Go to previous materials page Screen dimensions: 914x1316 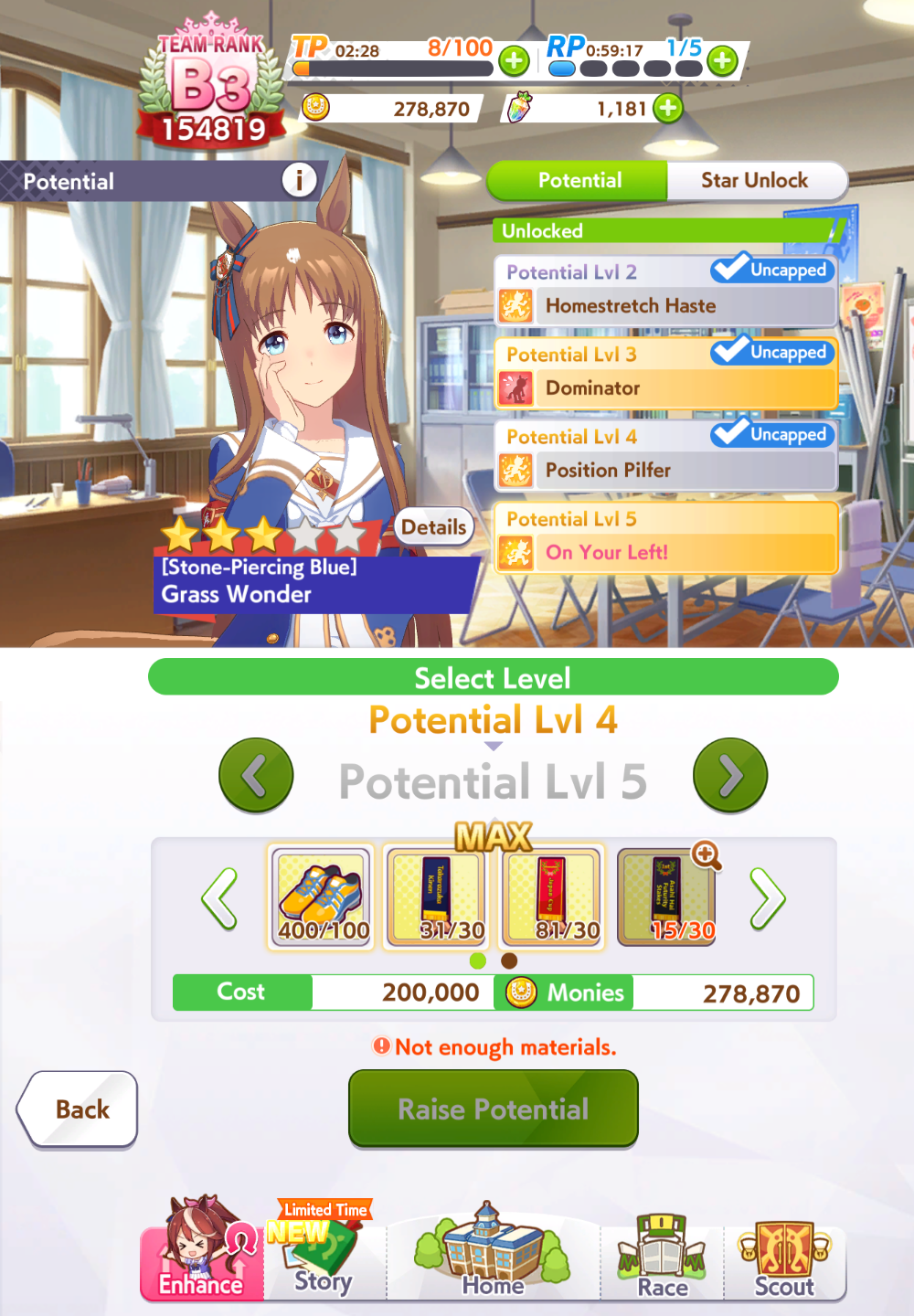click(219, 899)
